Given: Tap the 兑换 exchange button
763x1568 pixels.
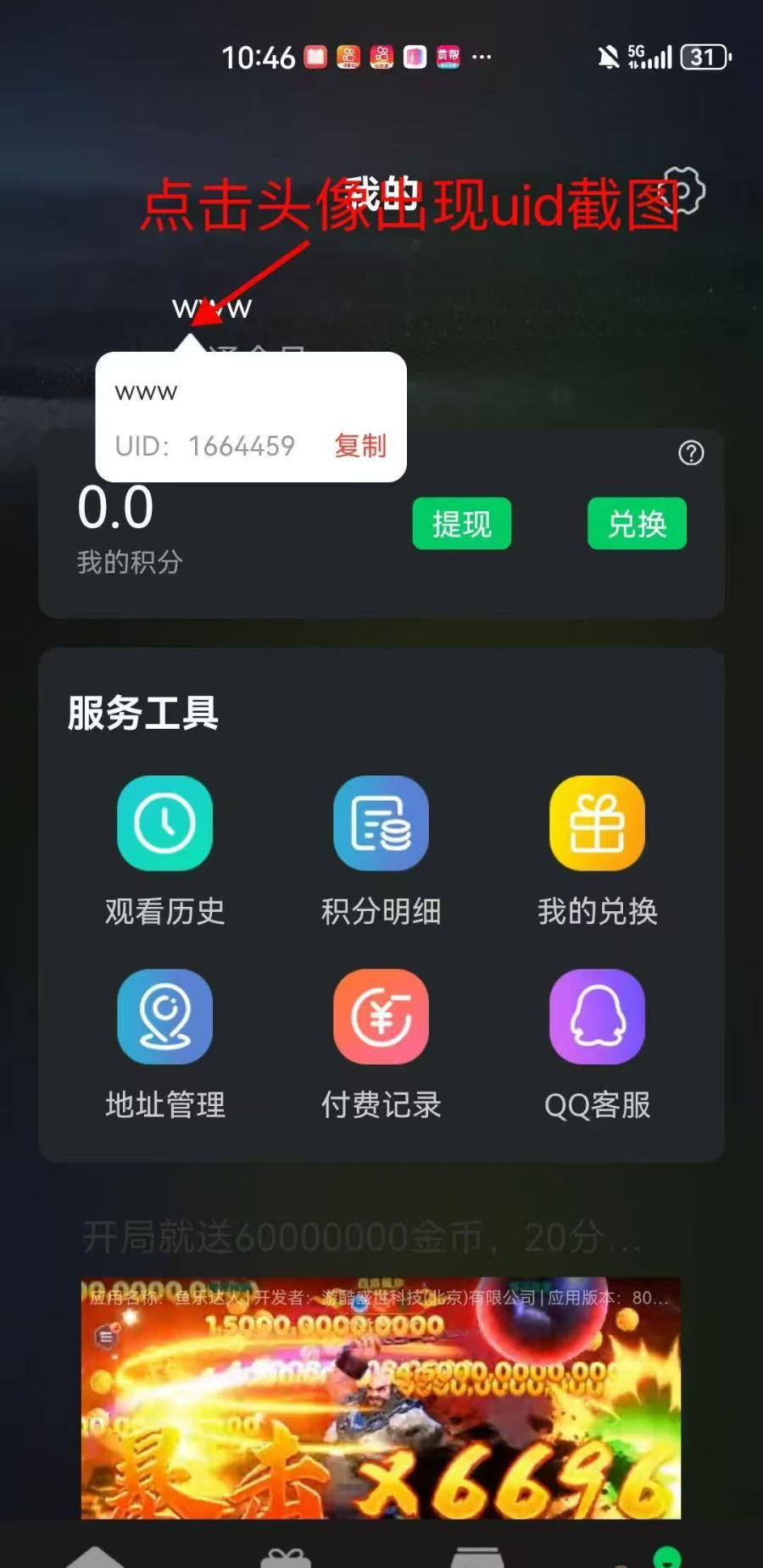Looking at the screenshot, I should pos(637,524).
